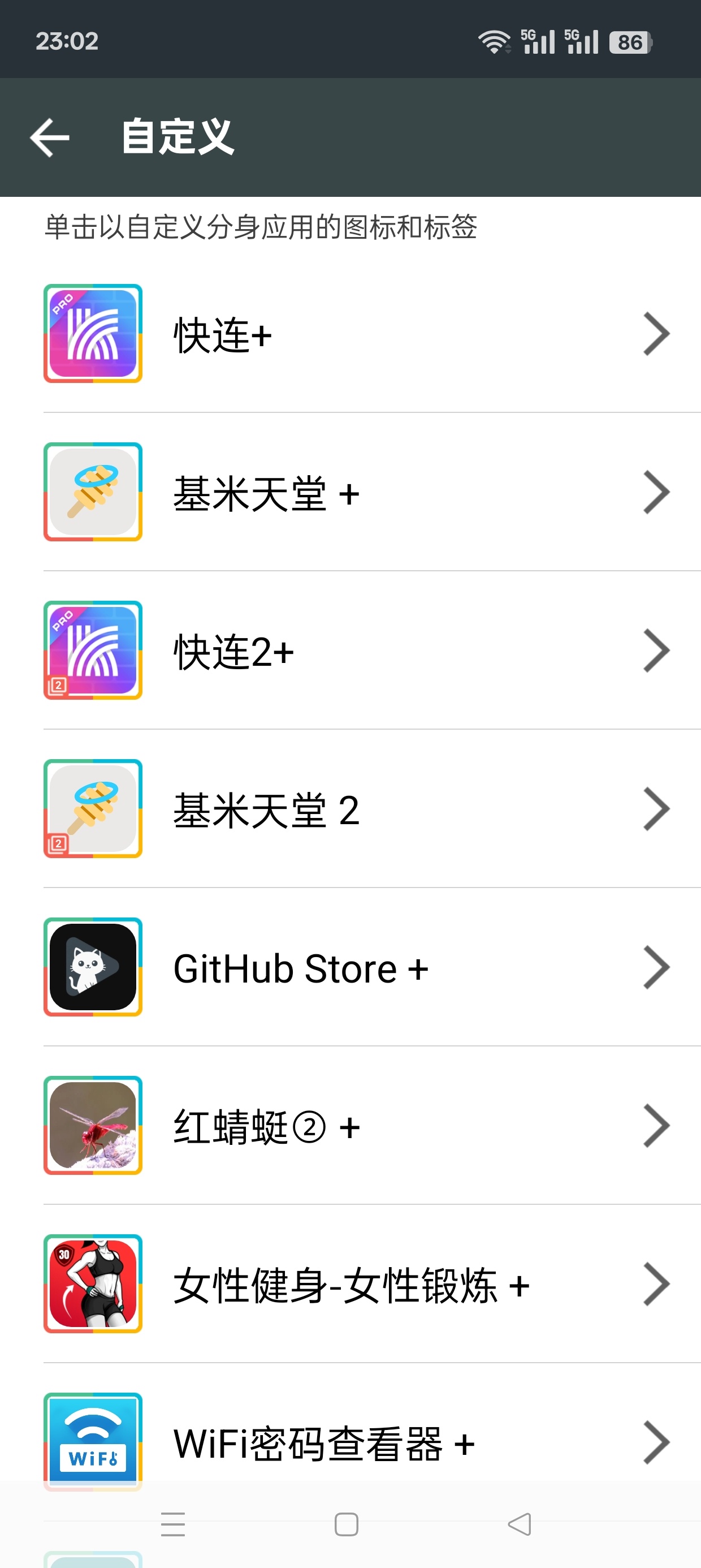This screenshot has height=1568, width=701.
Task: Tap the system home button
Action: (346, 1524)
